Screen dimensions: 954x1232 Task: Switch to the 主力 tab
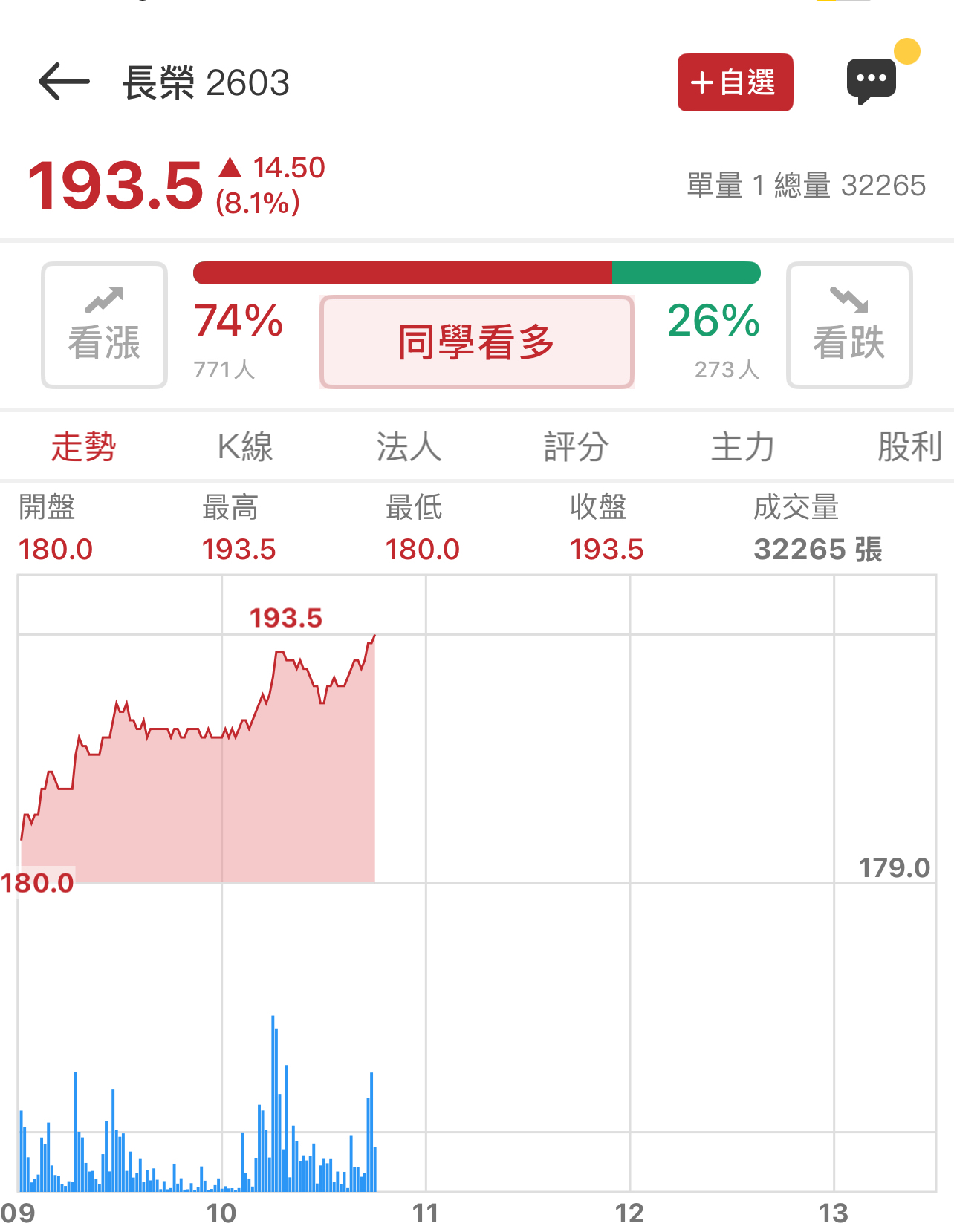click(x=742, y=447)
